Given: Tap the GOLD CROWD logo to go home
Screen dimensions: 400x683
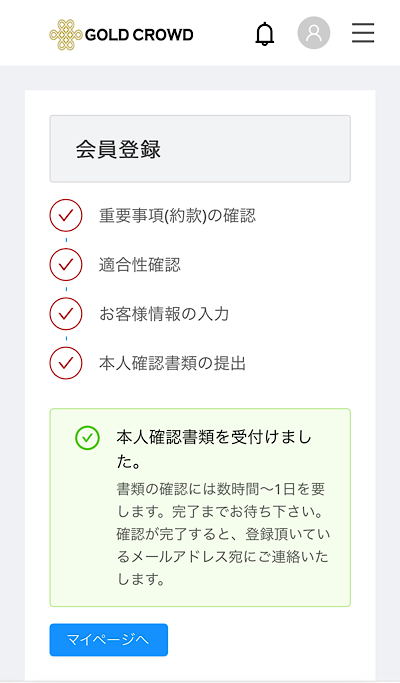Looking at the screenshot, I should [121, 34].
